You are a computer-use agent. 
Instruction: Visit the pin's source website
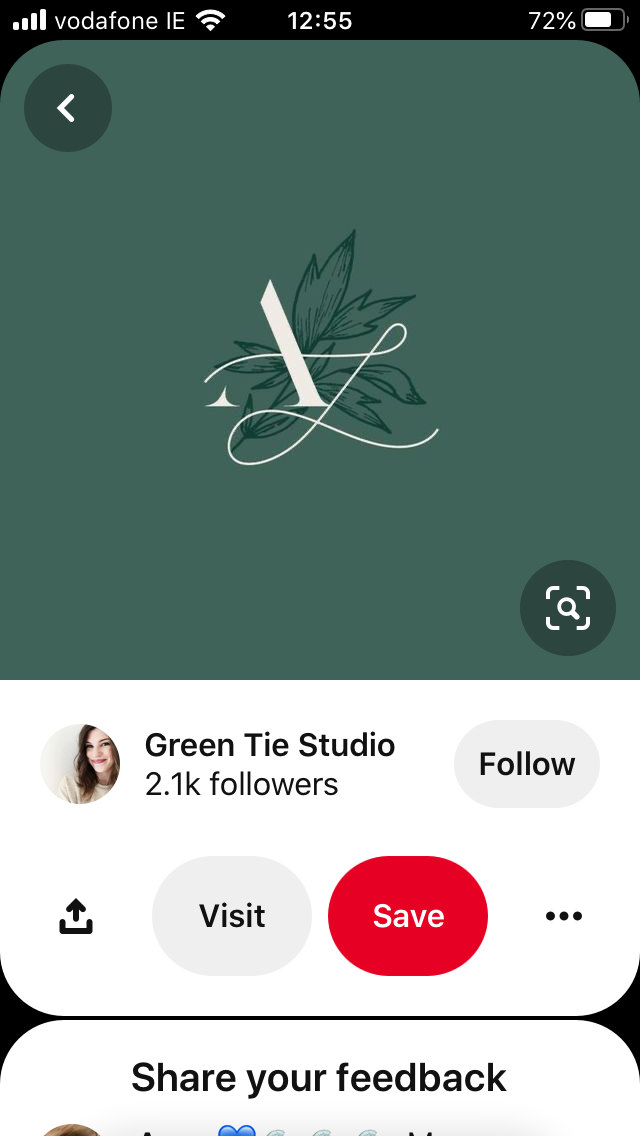(232, 916)
